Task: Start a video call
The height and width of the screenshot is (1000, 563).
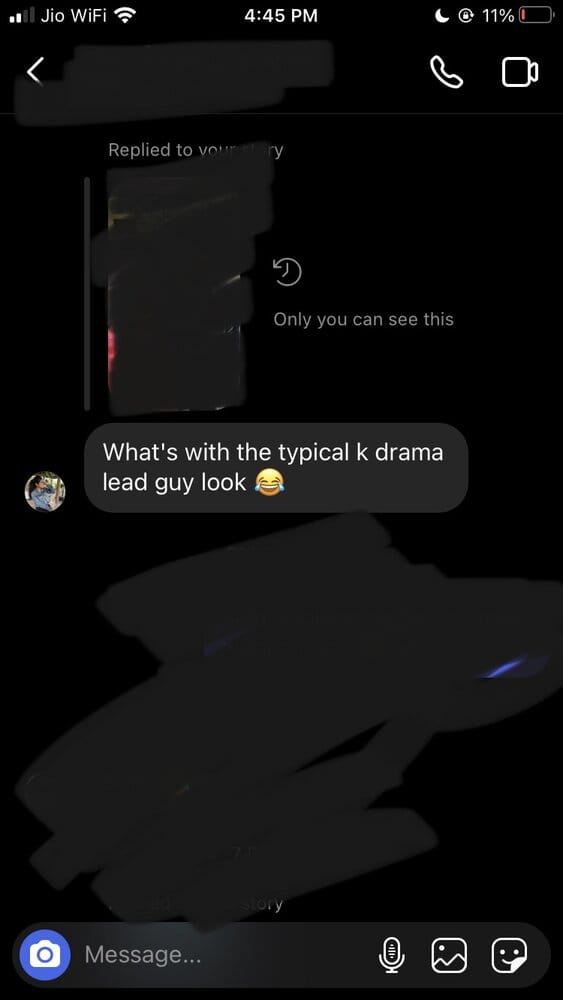Action: tap(520, 72)
